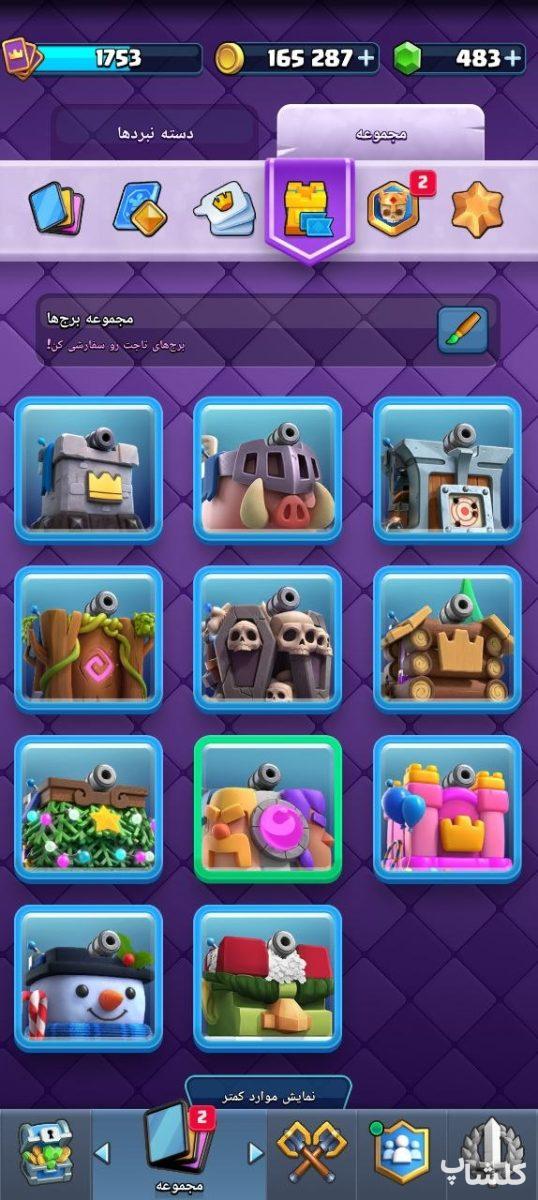Screen dimensions: 538x1200
Task: Buy more gems with the plus button
Action: click(514, 58)
